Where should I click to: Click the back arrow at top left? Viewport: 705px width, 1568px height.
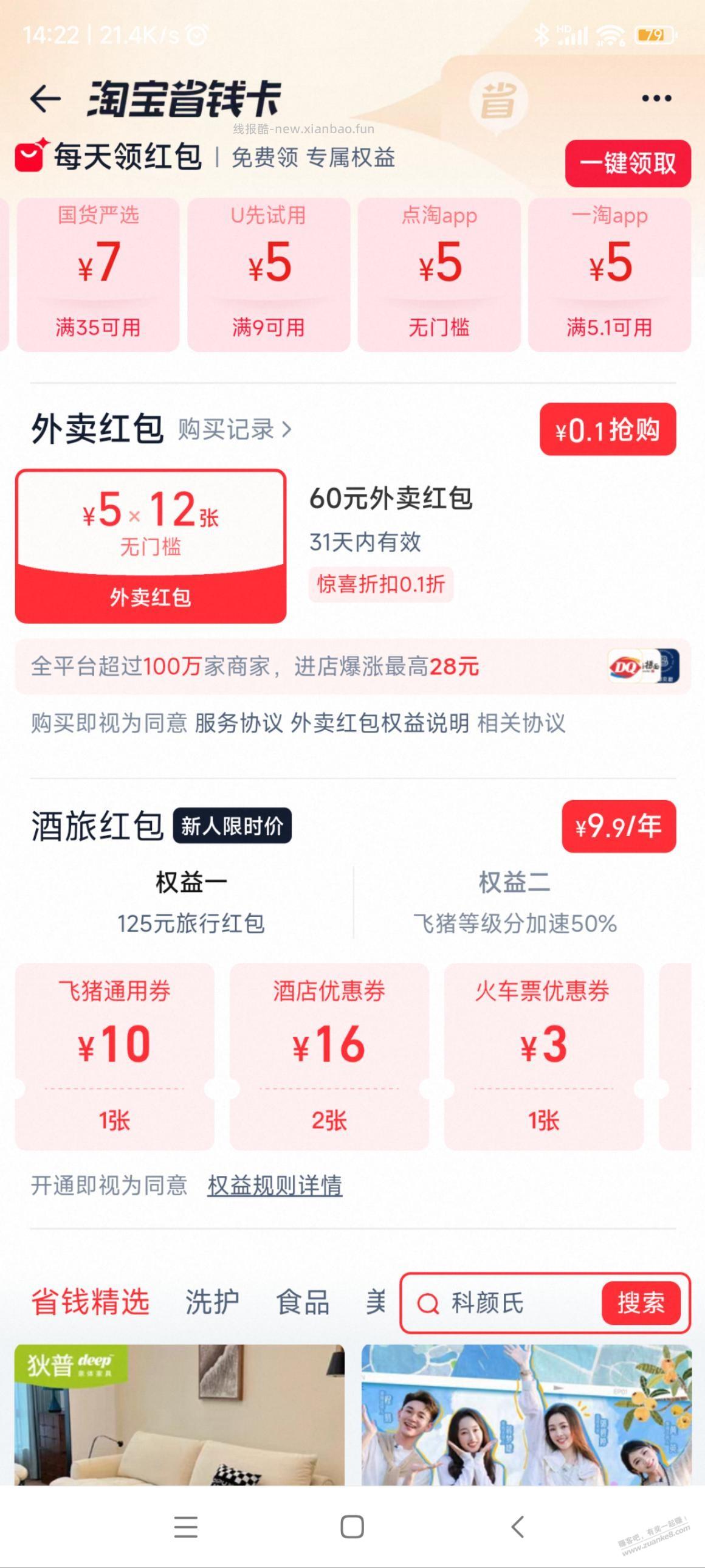(x=46, y=99)
